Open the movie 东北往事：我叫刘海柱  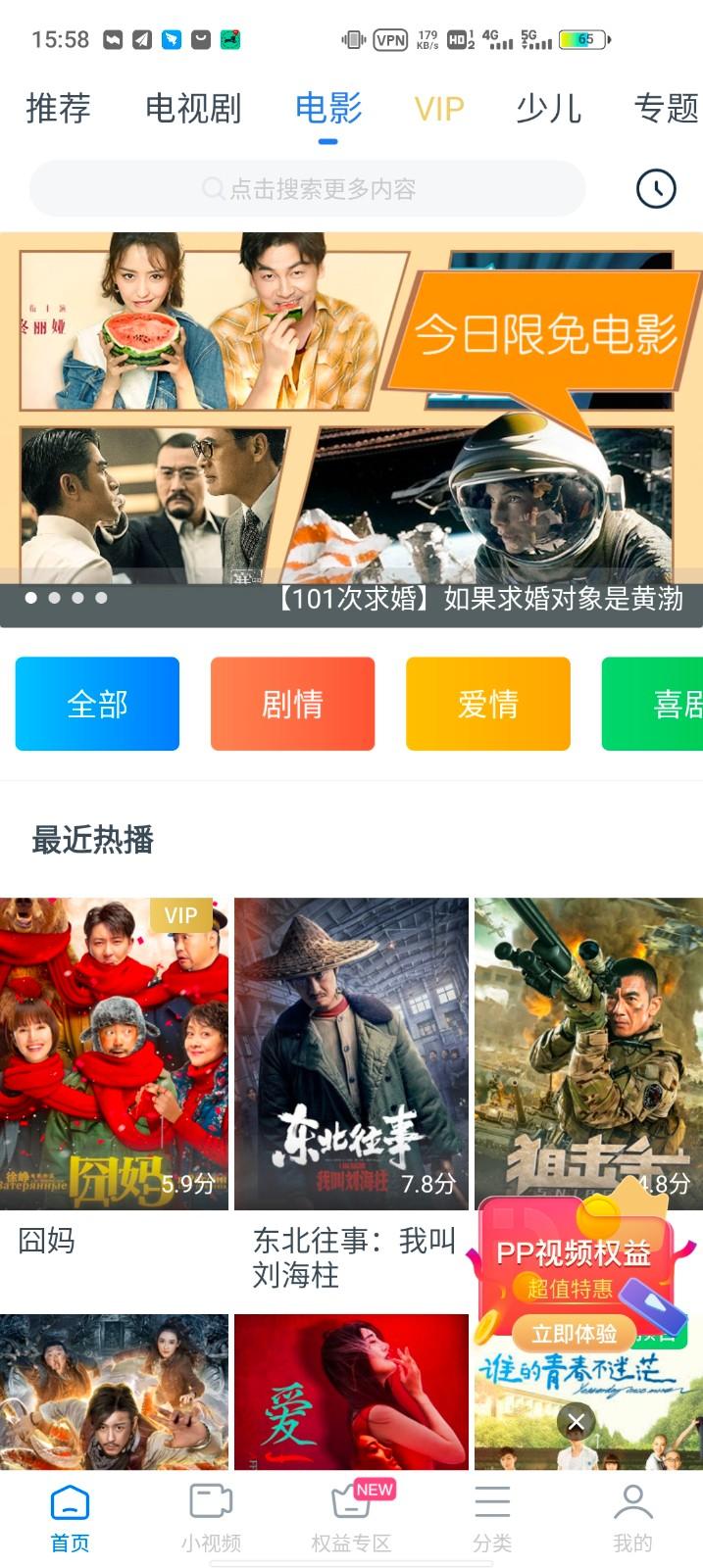[351, 1053]
